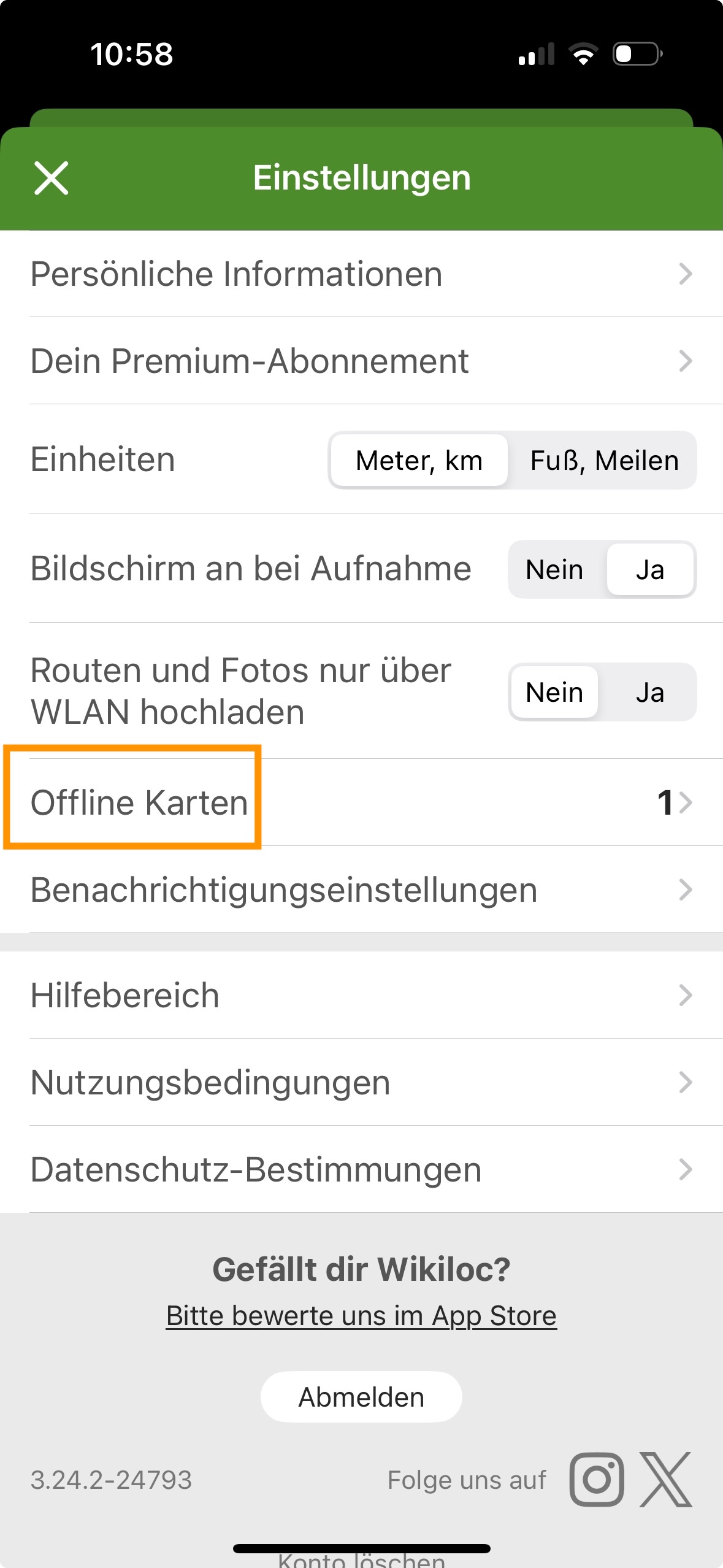Open Wikiloc's X profile
The height and width of the screenshot is (1568, 723).
pos(666,1480)
